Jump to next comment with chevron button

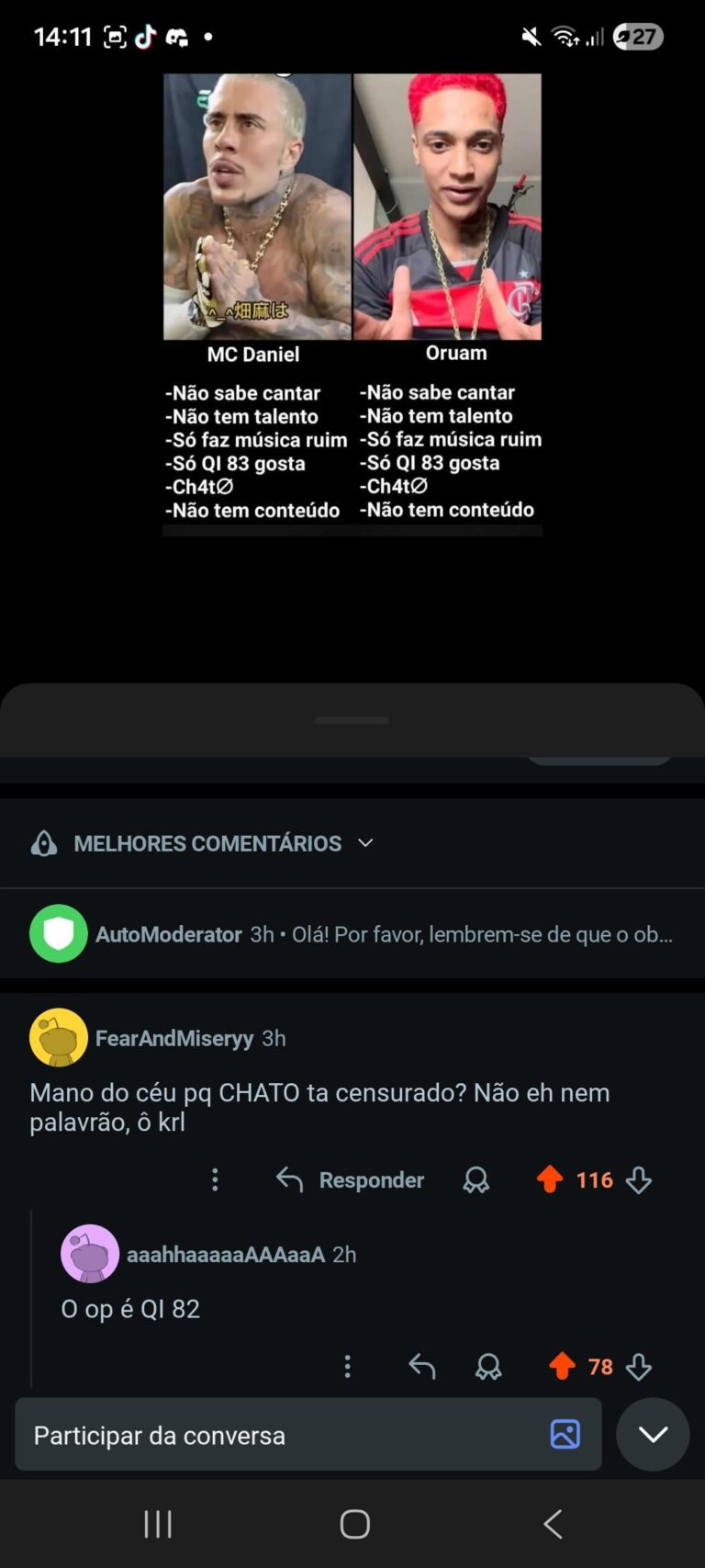point(653,1434)
